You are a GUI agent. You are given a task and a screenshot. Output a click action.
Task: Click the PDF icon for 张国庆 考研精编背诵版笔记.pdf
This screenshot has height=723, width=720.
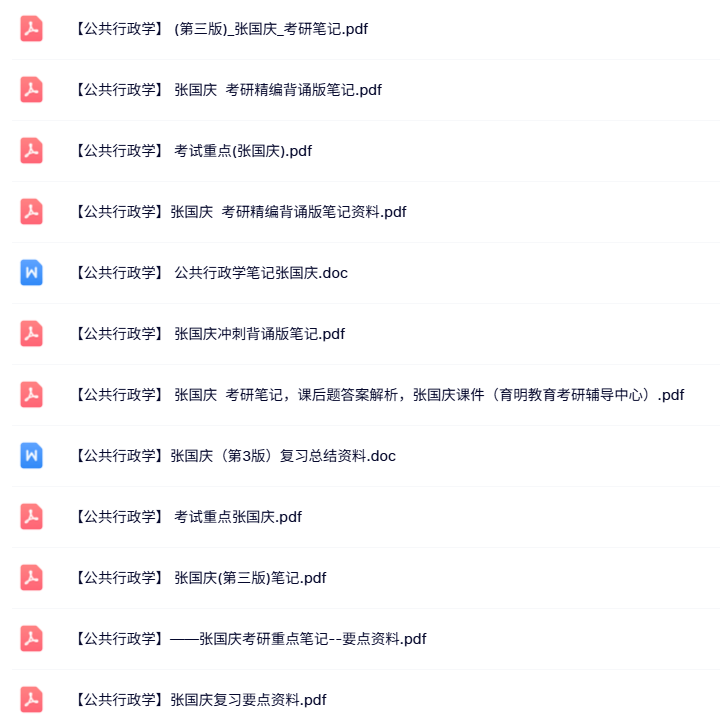pyautogui.click(x=31, y=90)
